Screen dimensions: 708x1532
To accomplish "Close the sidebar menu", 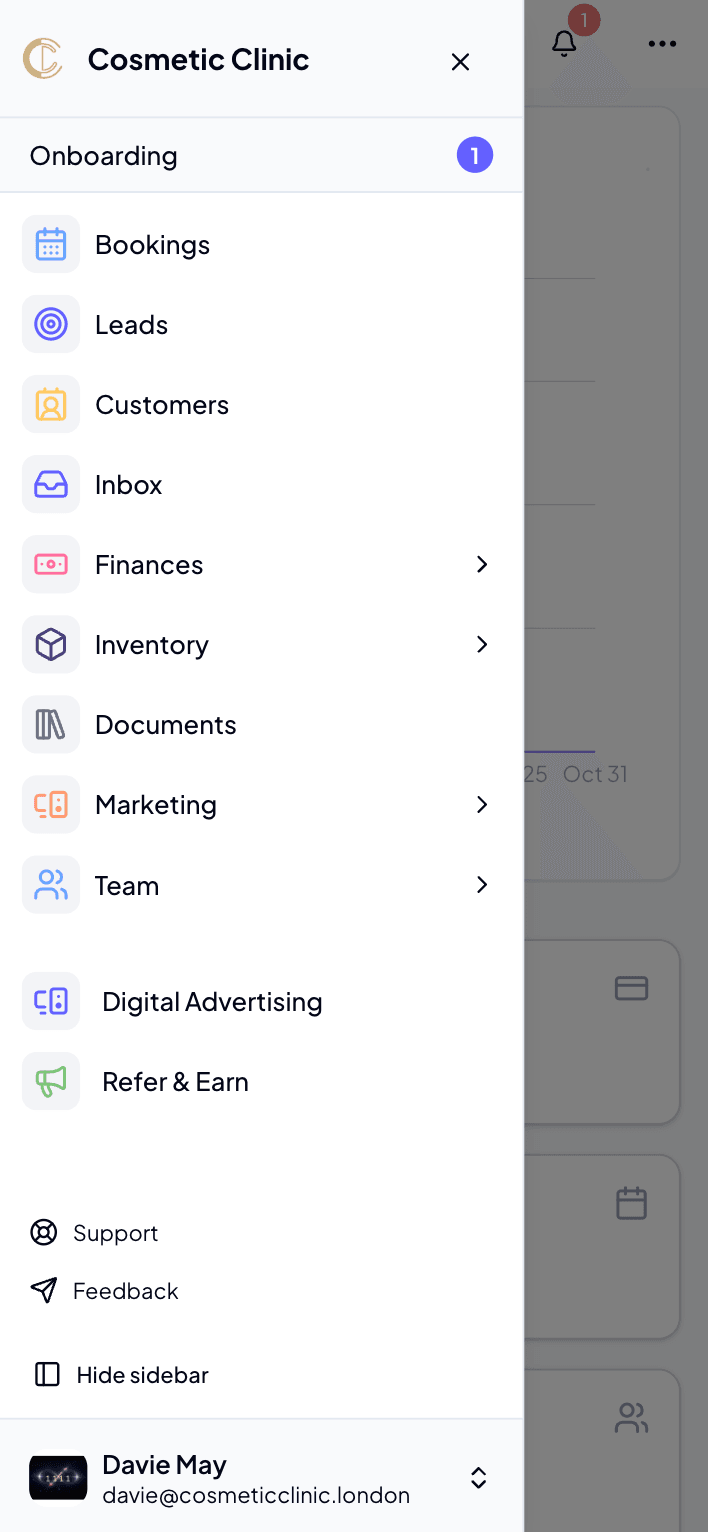I will 460,62.
